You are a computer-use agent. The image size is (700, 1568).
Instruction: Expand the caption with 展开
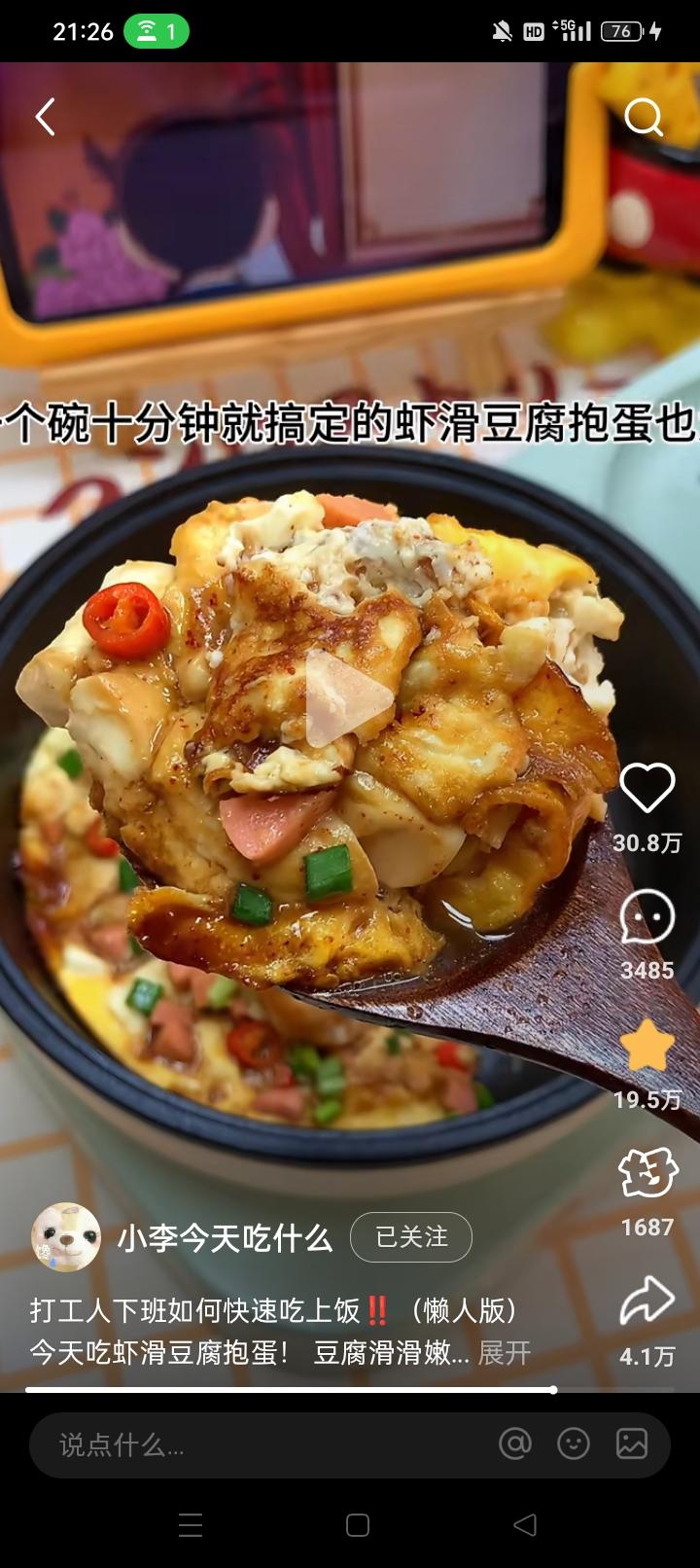505,1352
